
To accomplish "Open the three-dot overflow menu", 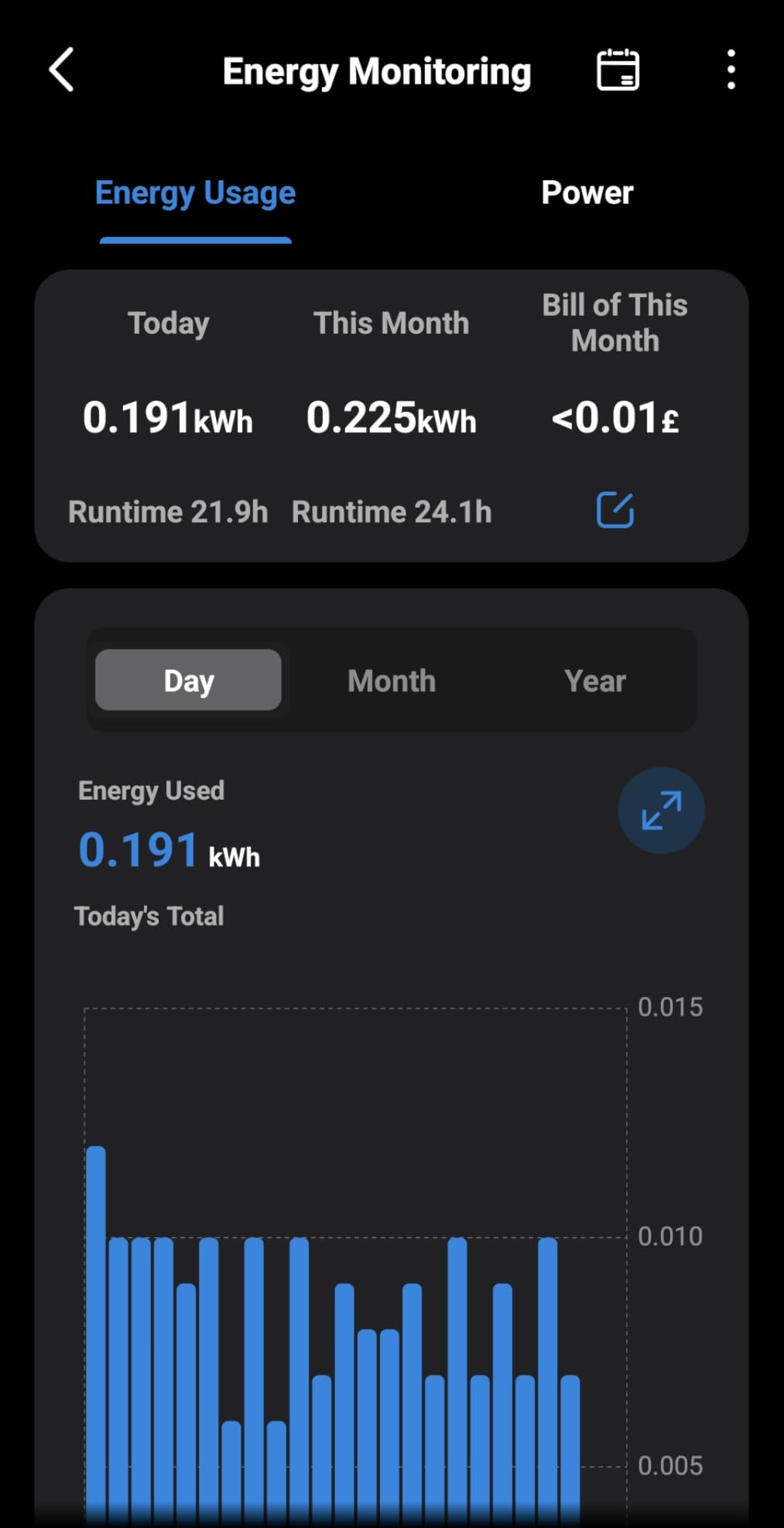I will [731, 70].
